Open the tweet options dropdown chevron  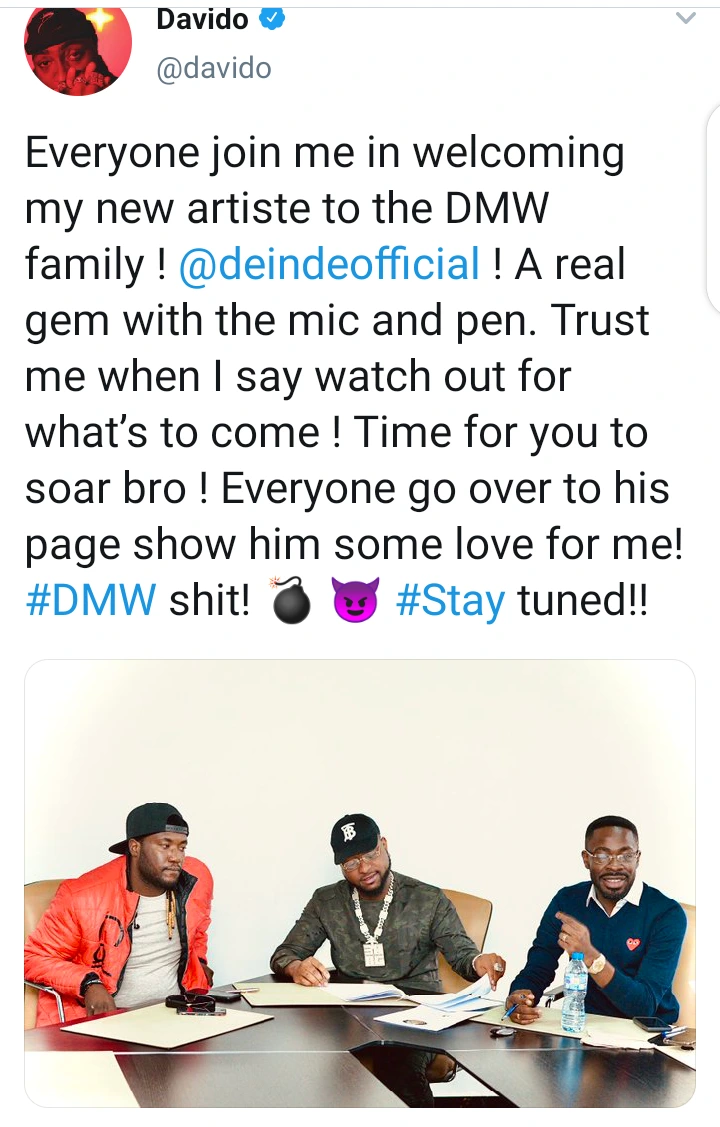click(x=684, y=19)
